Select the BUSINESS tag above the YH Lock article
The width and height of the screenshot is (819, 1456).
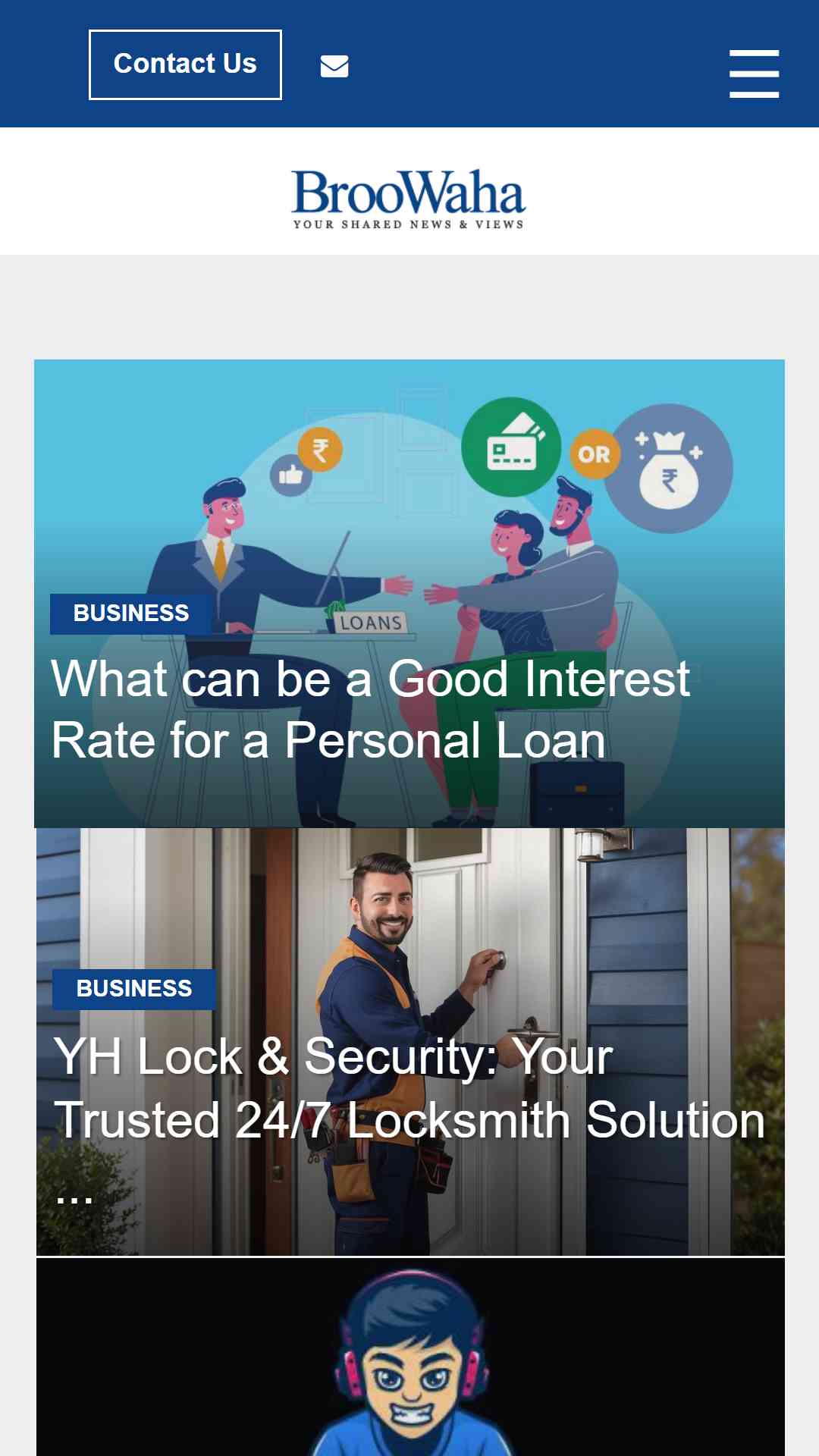click(x=134, y=989)
